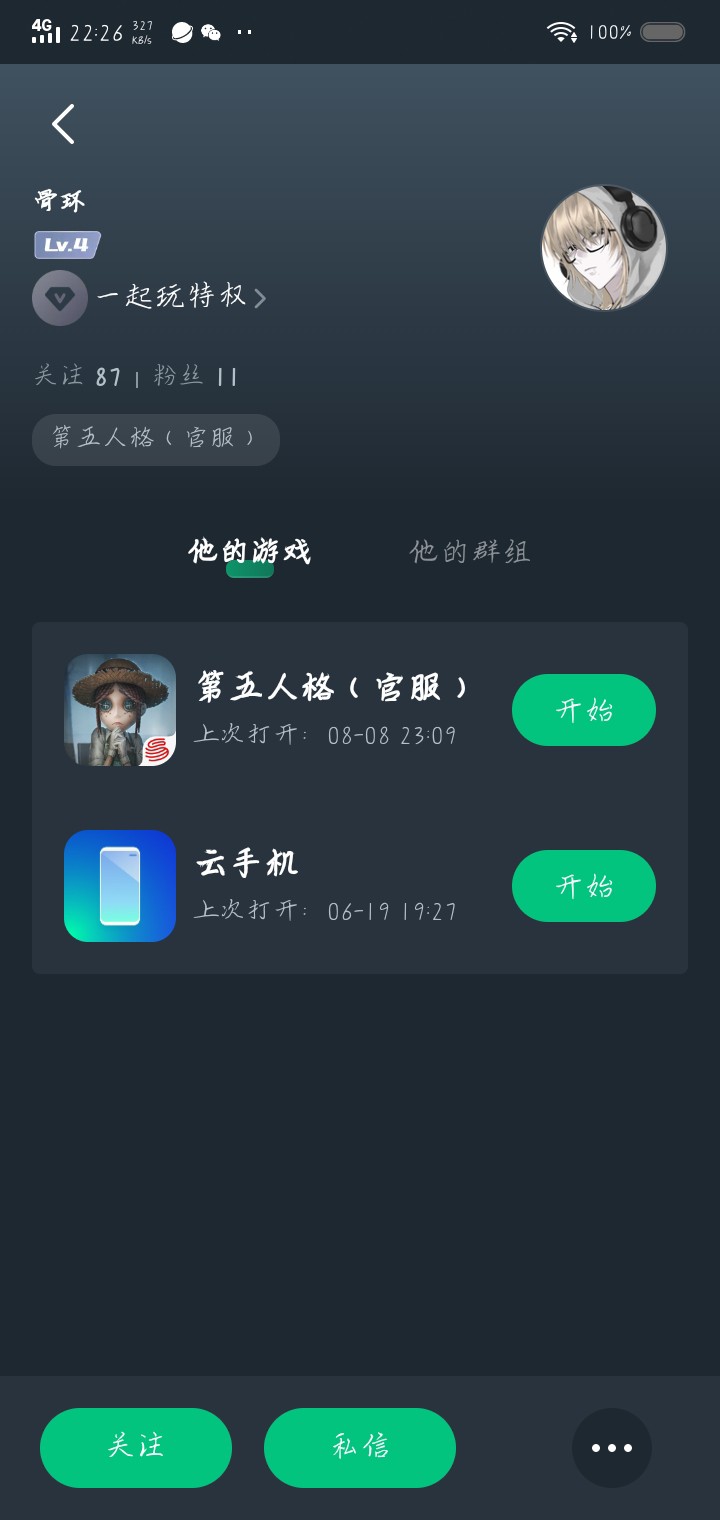Switch to the 他的游戏 tab

pyautogui.click(x=249, y=551)
